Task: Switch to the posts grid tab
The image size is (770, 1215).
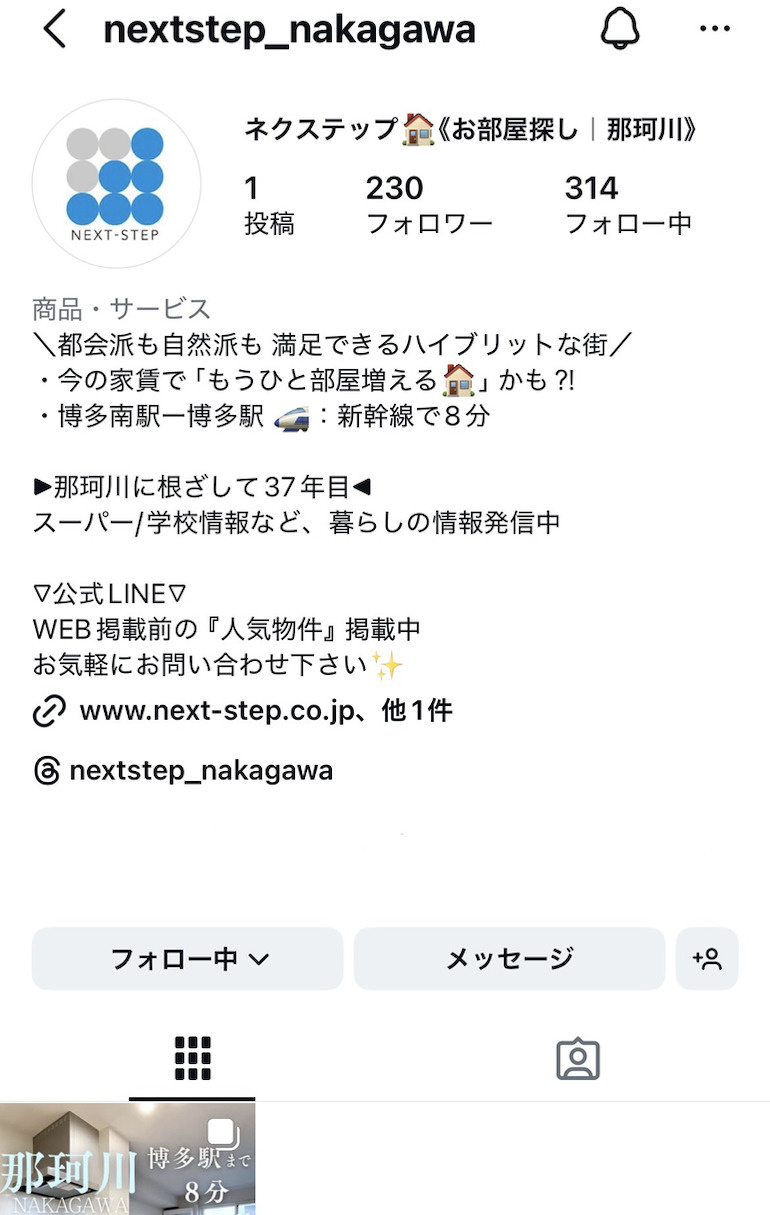Action: click(x=192, y=1059)
